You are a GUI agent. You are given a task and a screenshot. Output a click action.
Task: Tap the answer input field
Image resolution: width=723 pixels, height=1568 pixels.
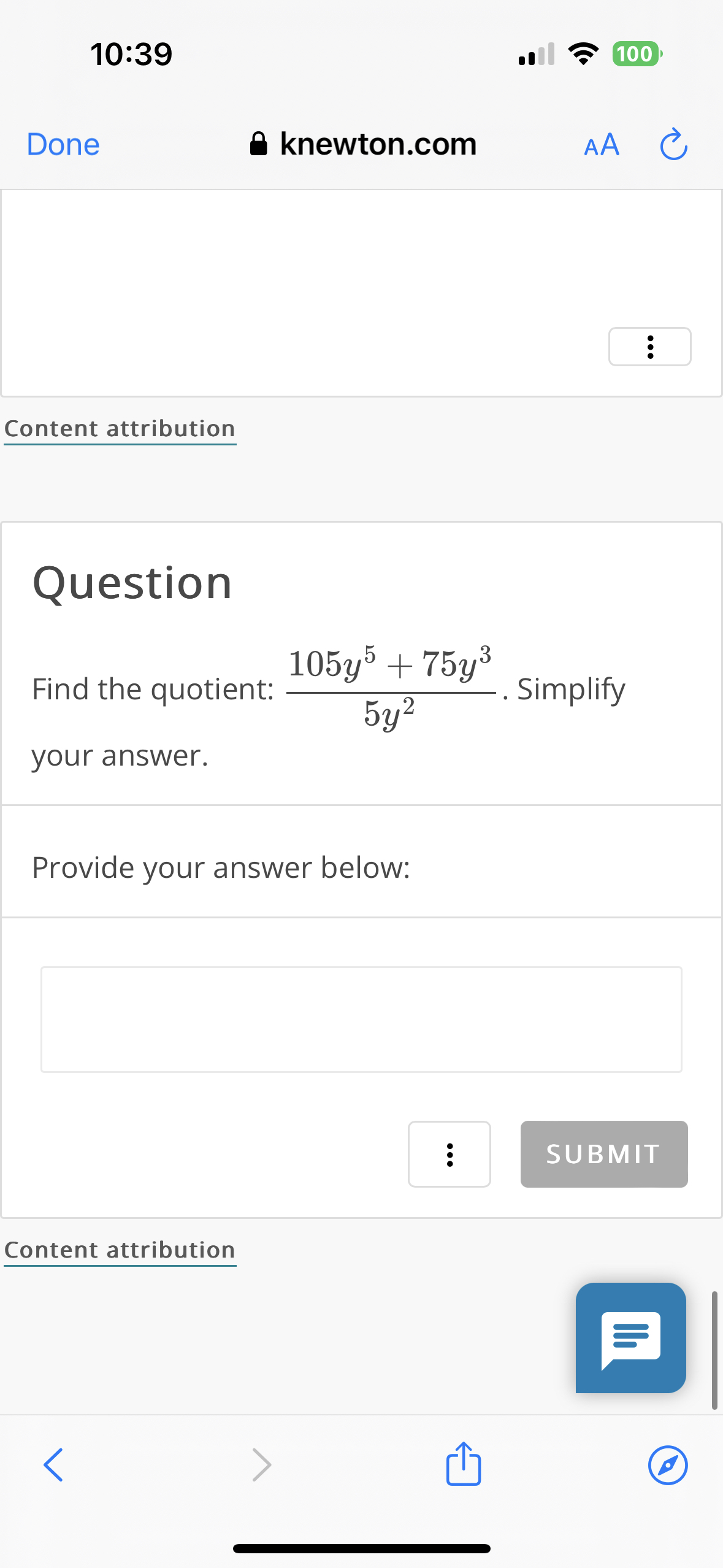point(361,1018)
